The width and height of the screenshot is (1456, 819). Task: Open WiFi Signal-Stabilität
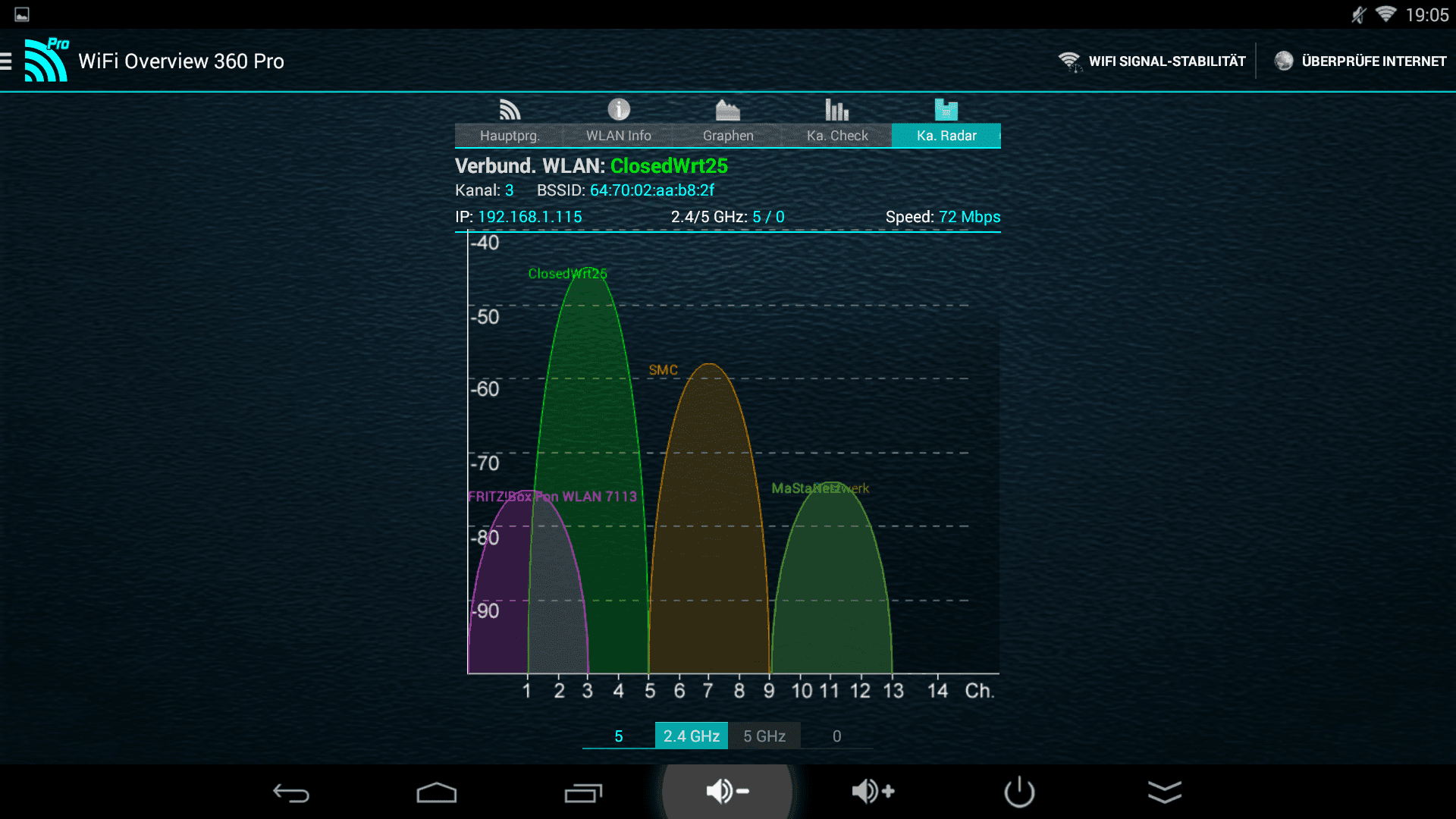[1153, 61]
